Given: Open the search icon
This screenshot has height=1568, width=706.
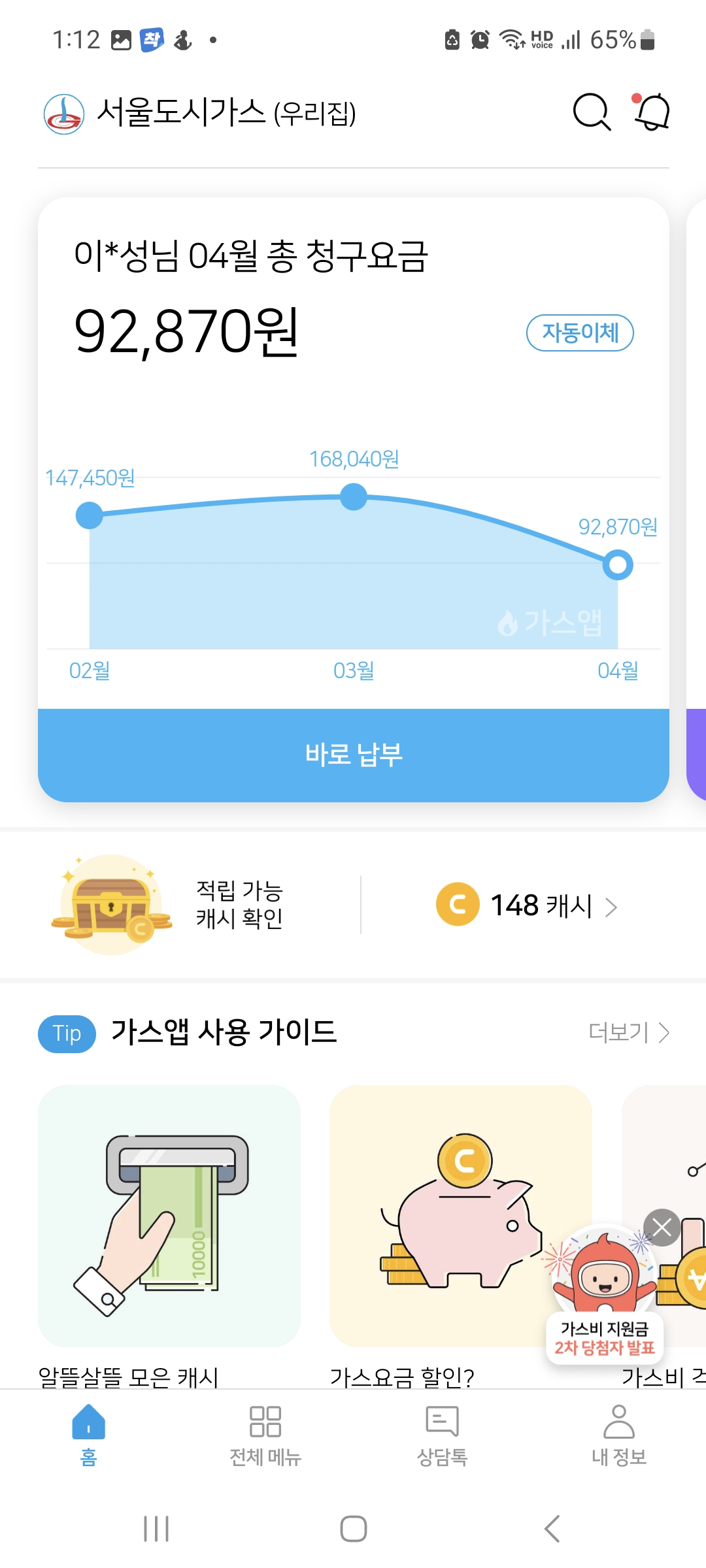Looking at the screenshot, I should pos(591,112).
